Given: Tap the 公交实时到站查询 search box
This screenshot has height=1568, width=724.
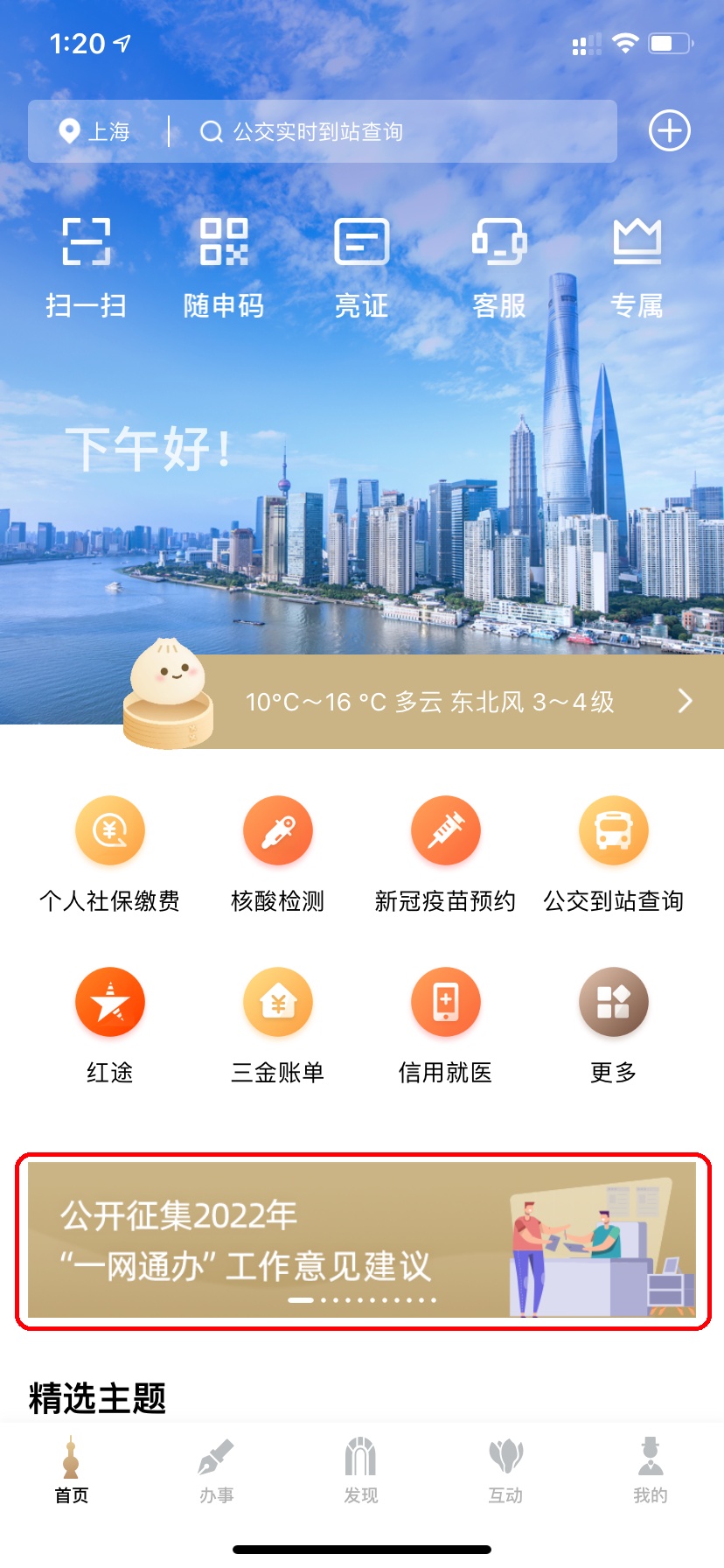Looking at the screenshot, I should [393, 132].
